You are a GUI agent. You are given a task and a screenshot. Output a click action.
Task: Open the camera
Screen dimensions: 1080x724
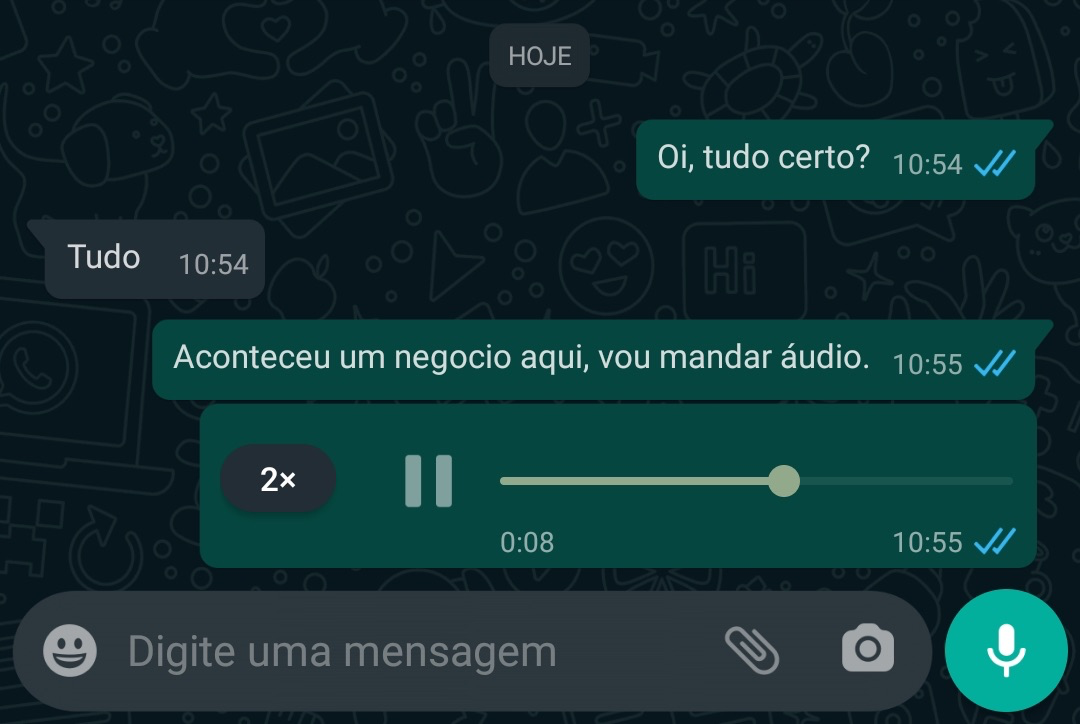coord(867,651)
